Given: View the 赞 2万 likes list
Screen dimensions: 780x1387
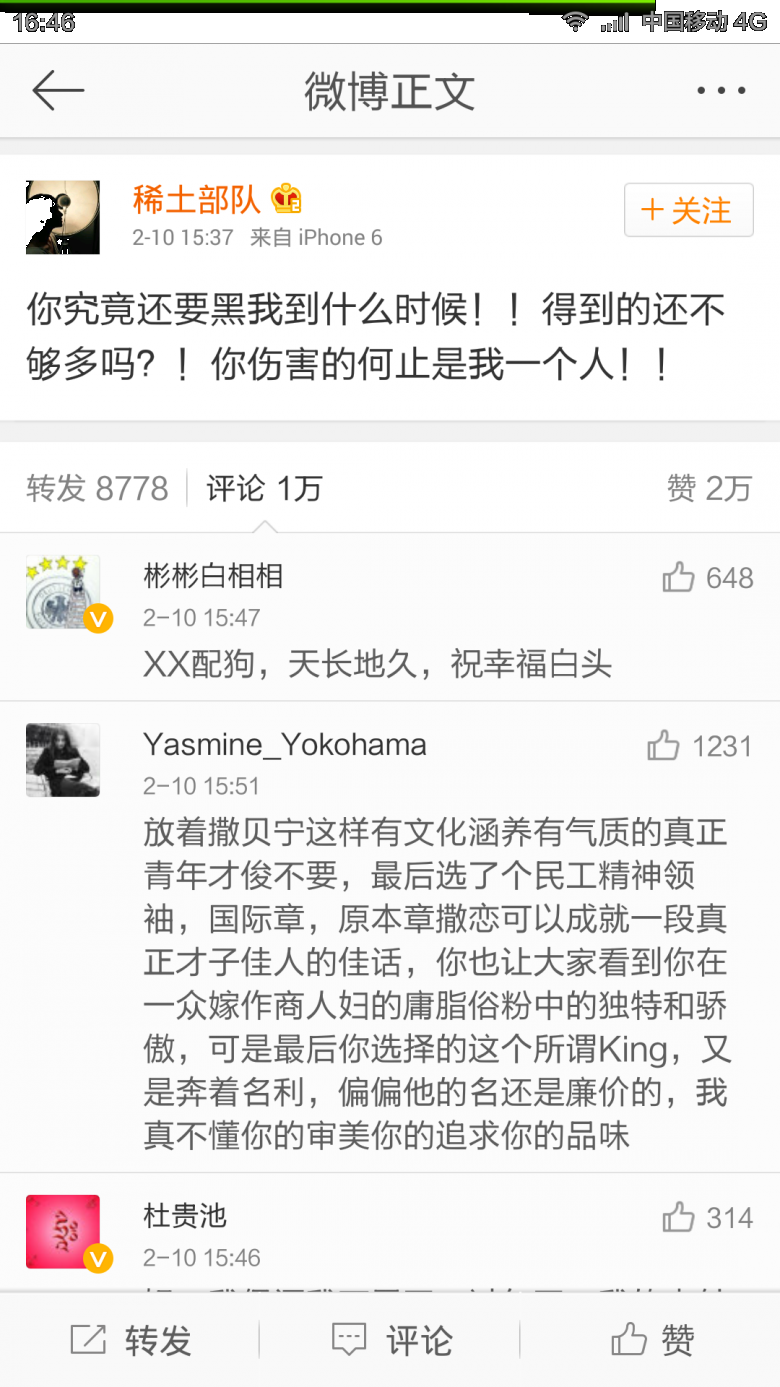Looking at the screenshot, I should point(709,488).
